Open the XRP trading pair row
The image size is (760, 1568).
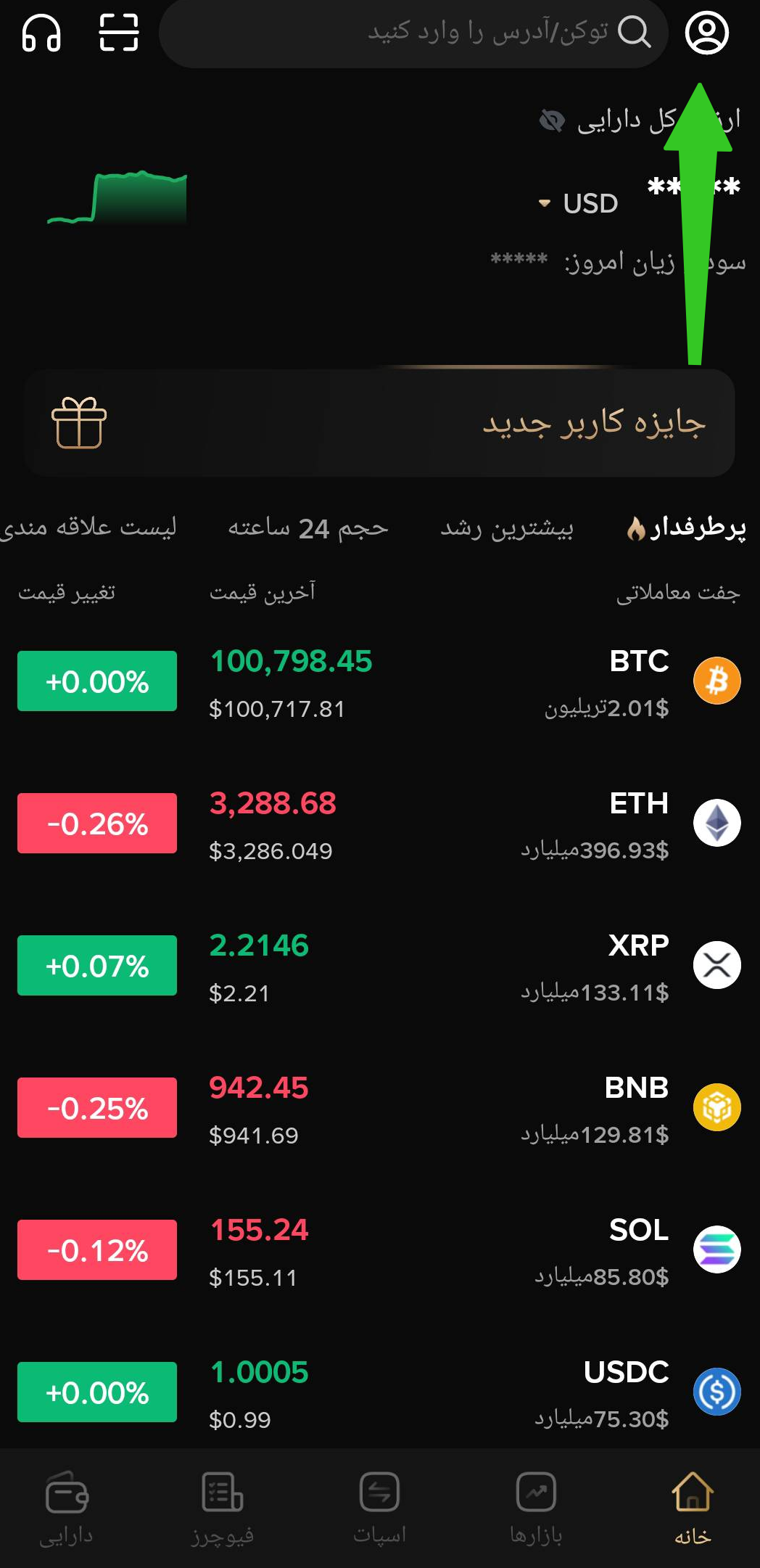click(379, 966)
